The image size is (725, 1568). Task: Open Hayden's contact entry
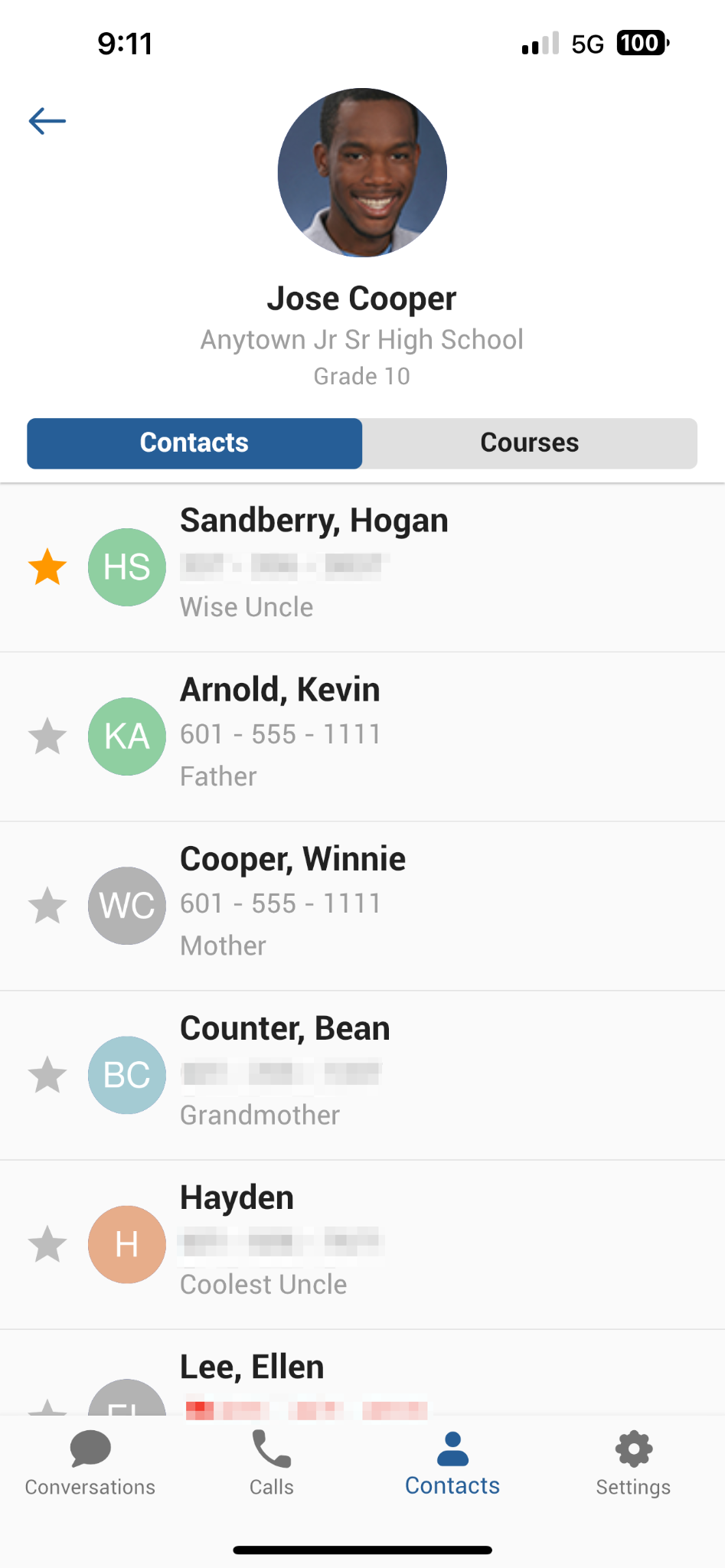coord(362,1244)
